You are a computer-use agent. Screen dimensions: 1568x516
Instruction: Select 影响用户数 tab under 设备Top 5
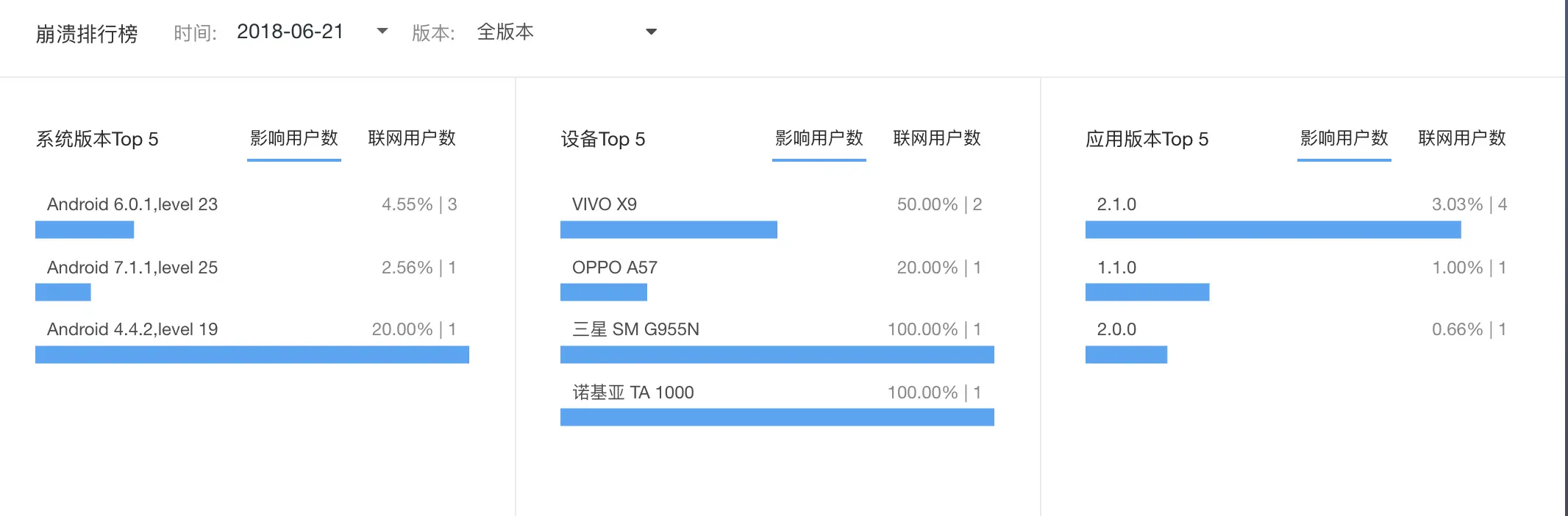[x=819, y=138]
